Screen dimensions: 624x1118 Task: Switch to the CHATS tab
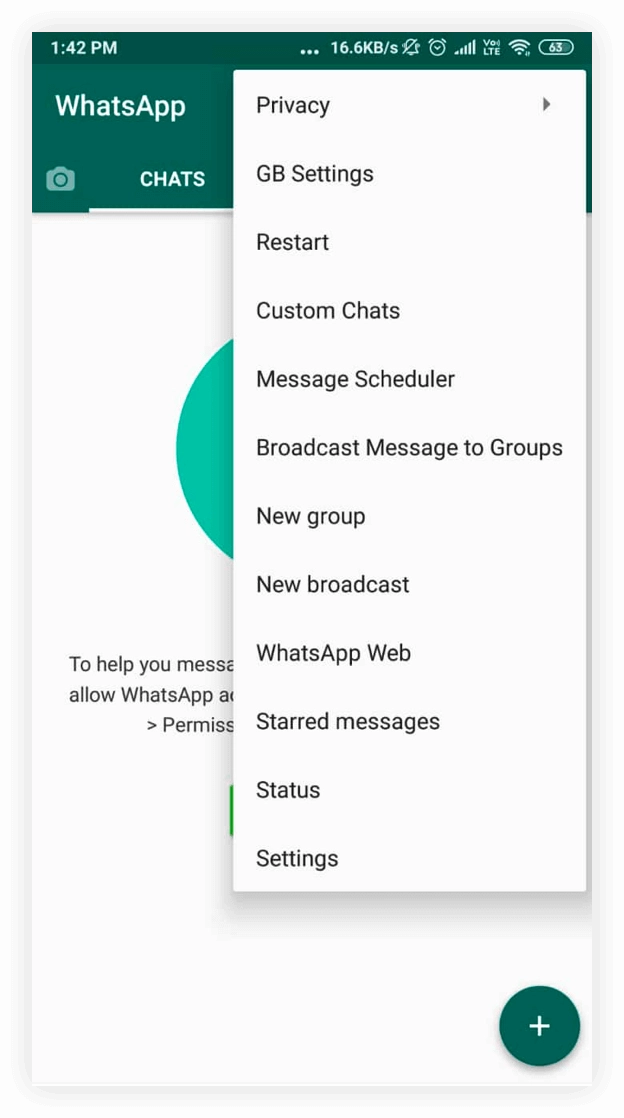pyautogui.click(x=172, y=180)
